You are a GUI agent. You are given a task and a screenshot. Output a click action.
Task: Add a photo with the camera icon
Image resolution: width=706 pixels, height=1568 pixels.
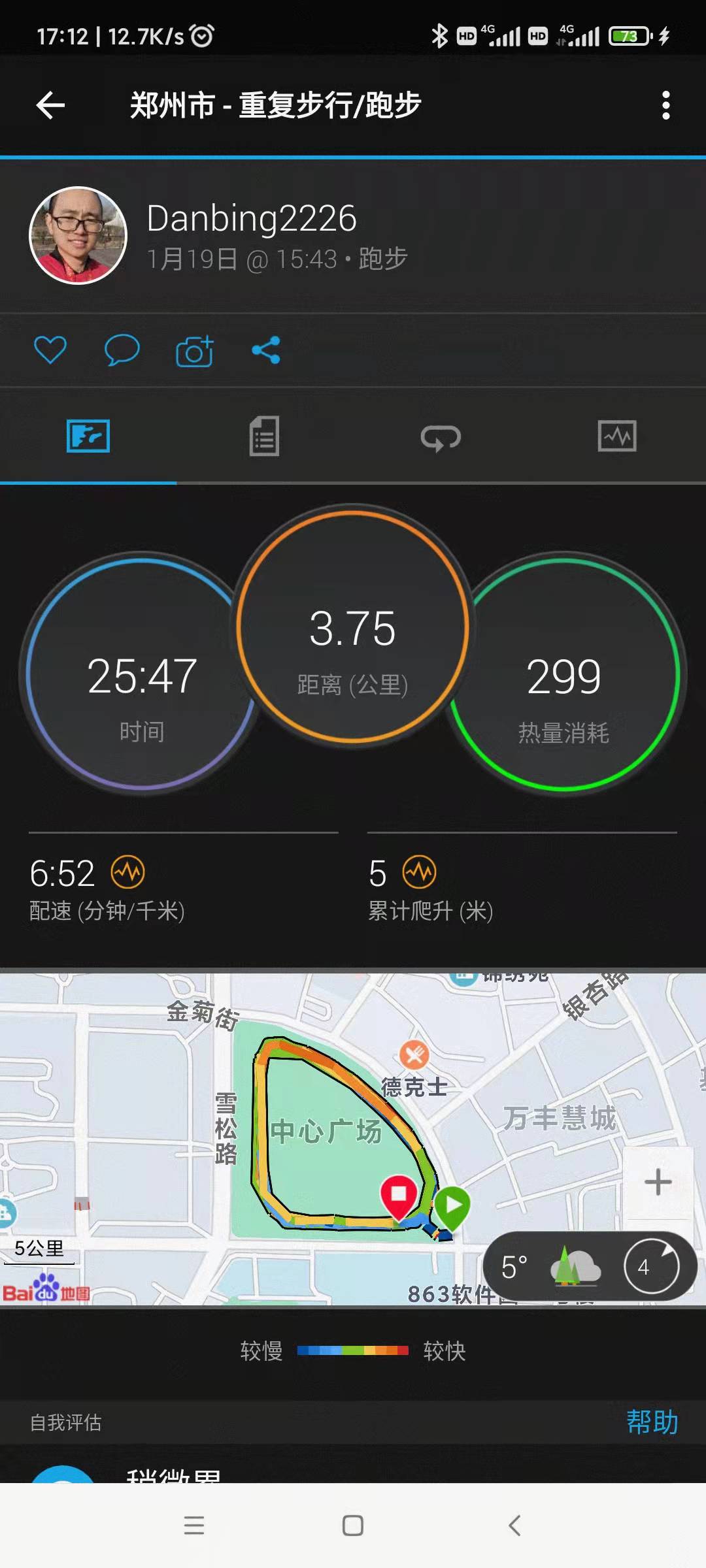(195, 351)
